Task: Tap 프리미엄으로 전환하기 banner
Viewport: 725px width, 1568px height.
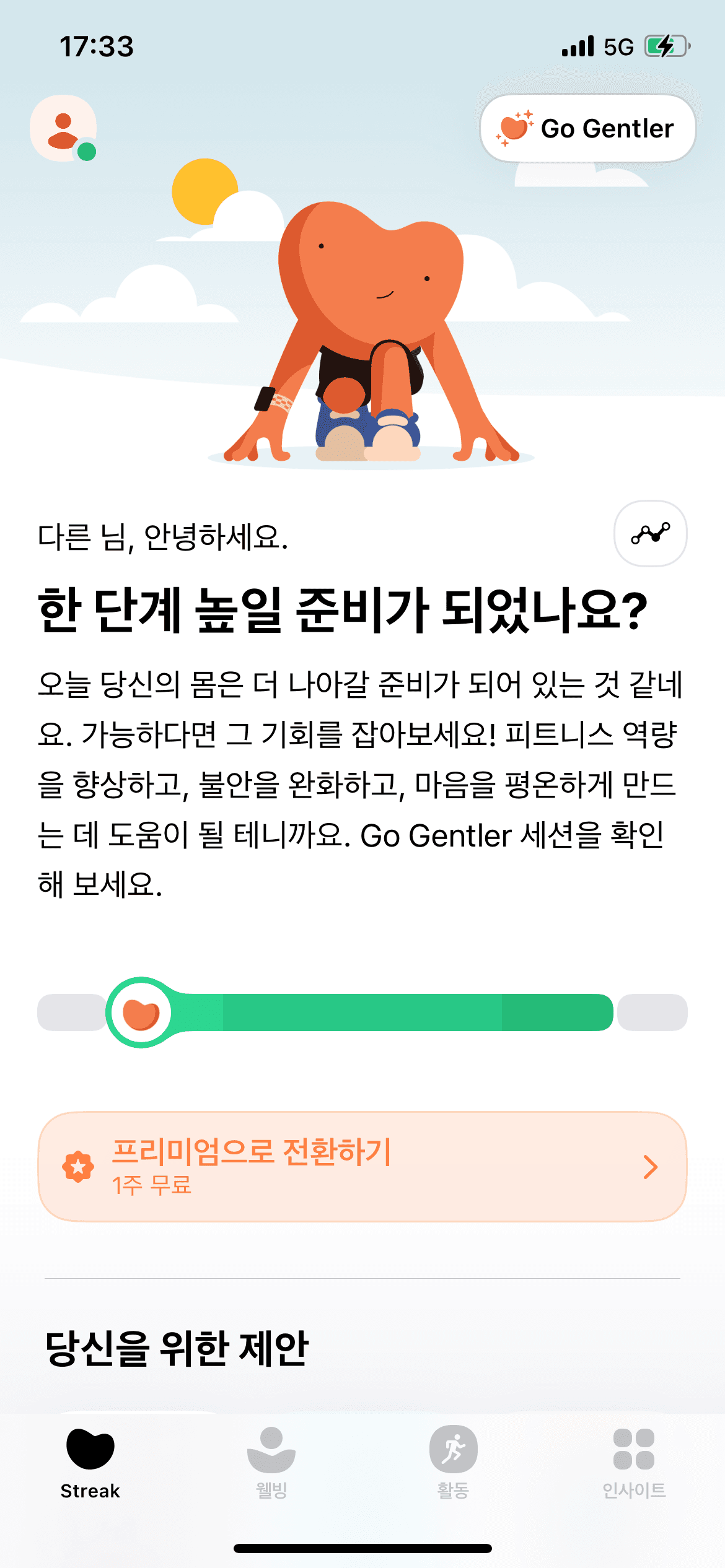Action: [x=362, y=1167]
